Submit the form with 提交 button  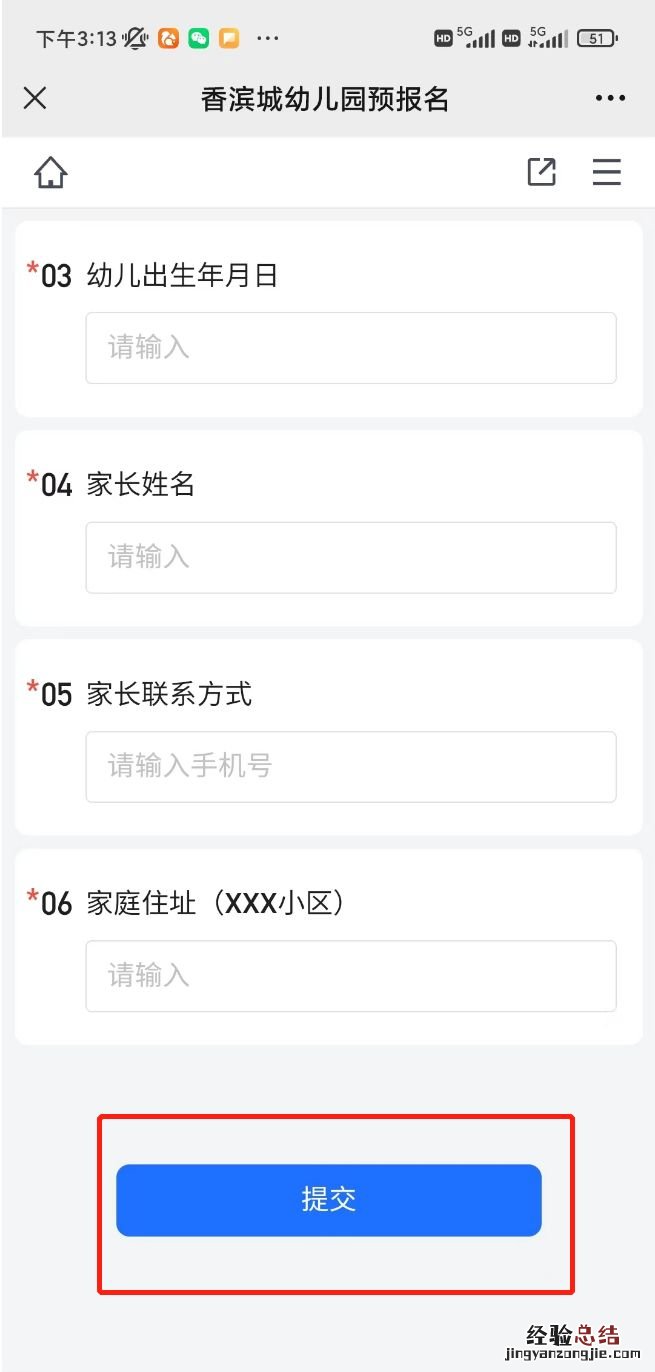click(x=329, y=1200)
